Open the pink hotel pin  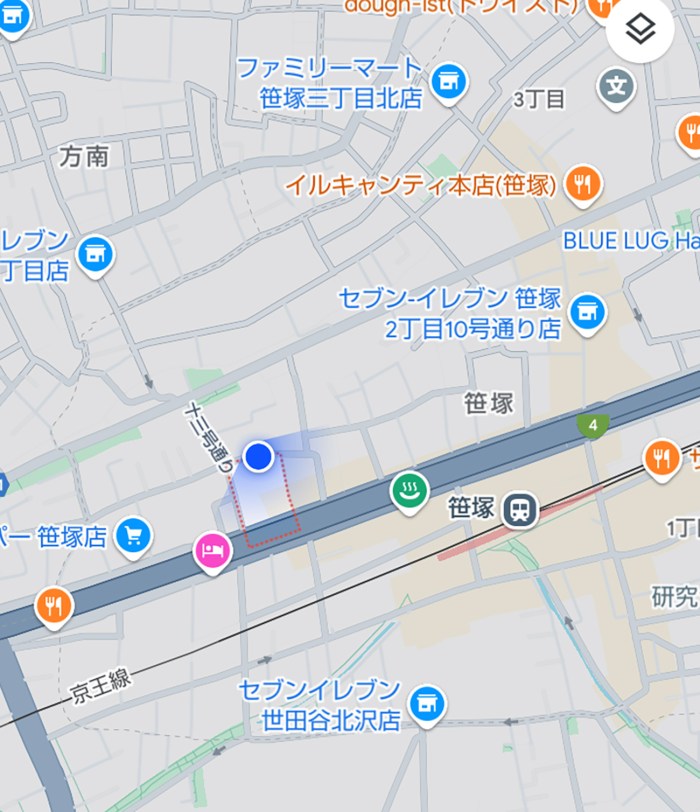(x=212, y=551)
